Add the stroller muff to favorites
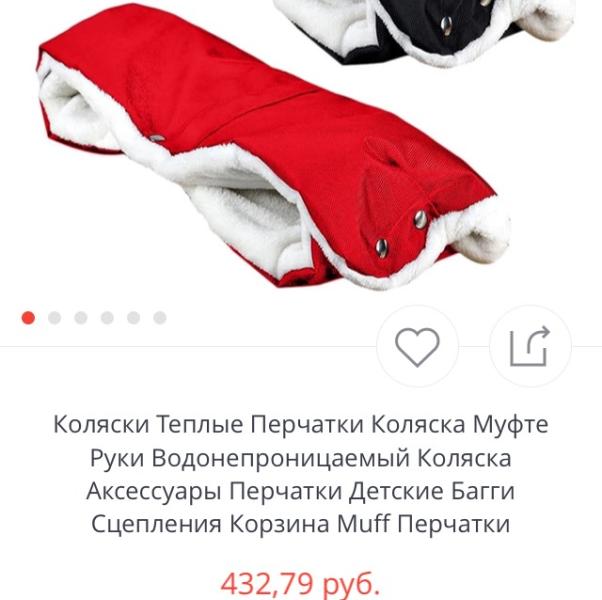 pyautogui.click(x=417, y=346)
